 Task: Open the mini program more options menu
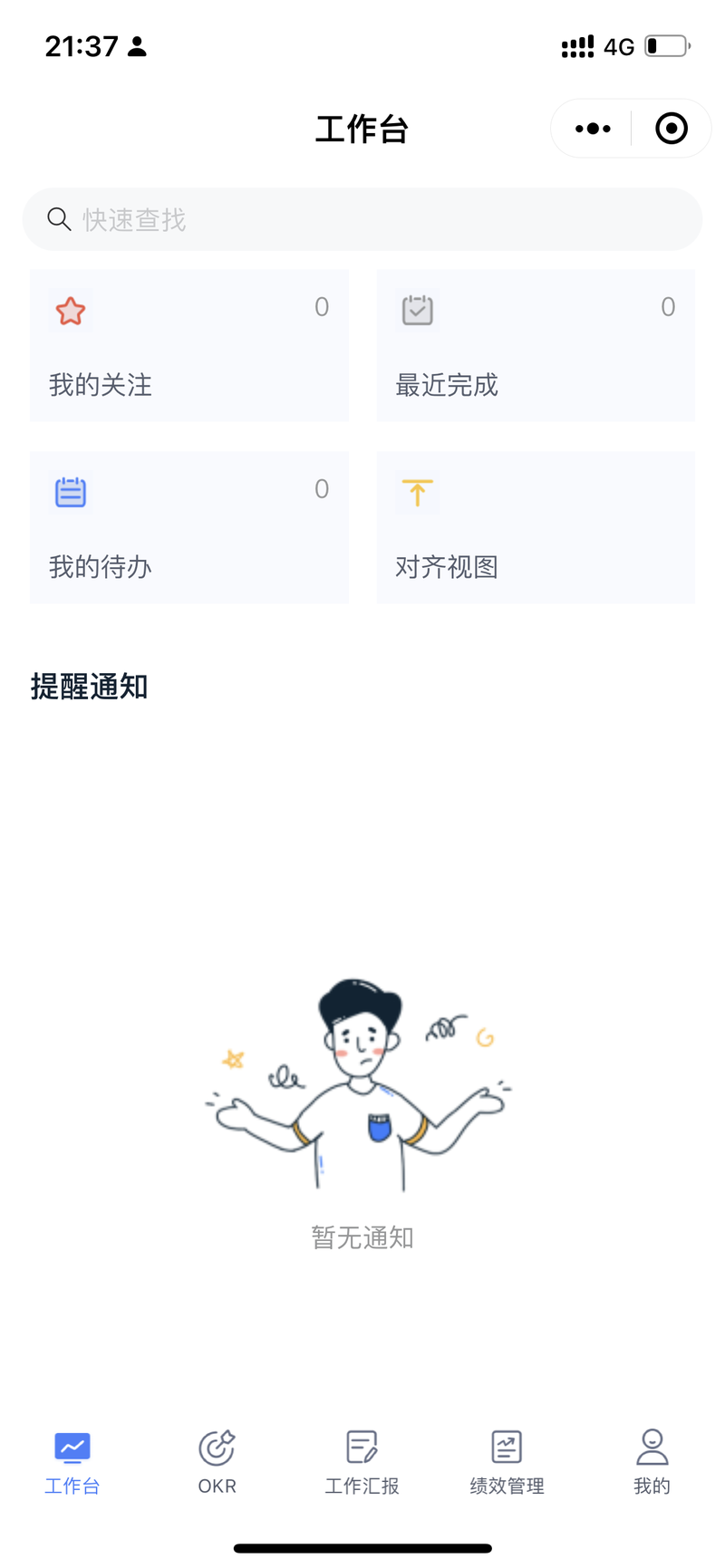pos(593,129)
